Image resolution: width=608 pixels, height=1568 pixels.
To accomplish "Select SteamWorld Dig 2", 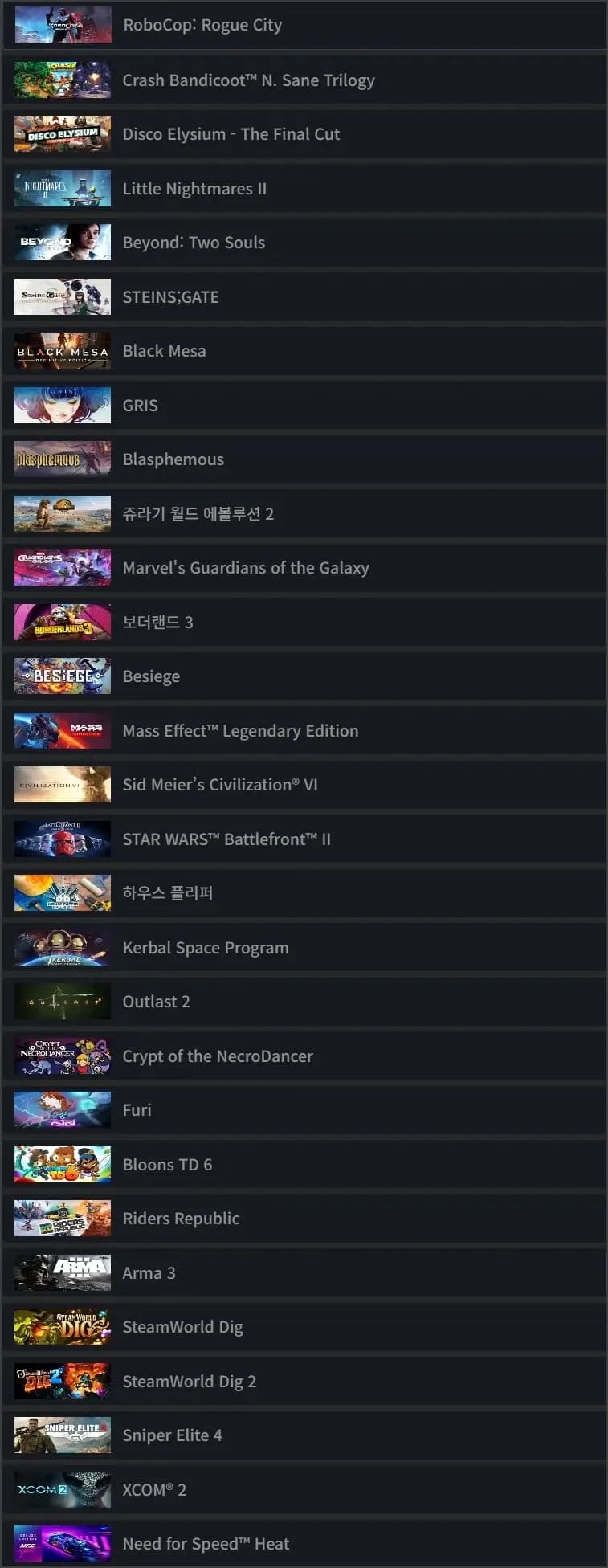I will tap(189, 1382).
